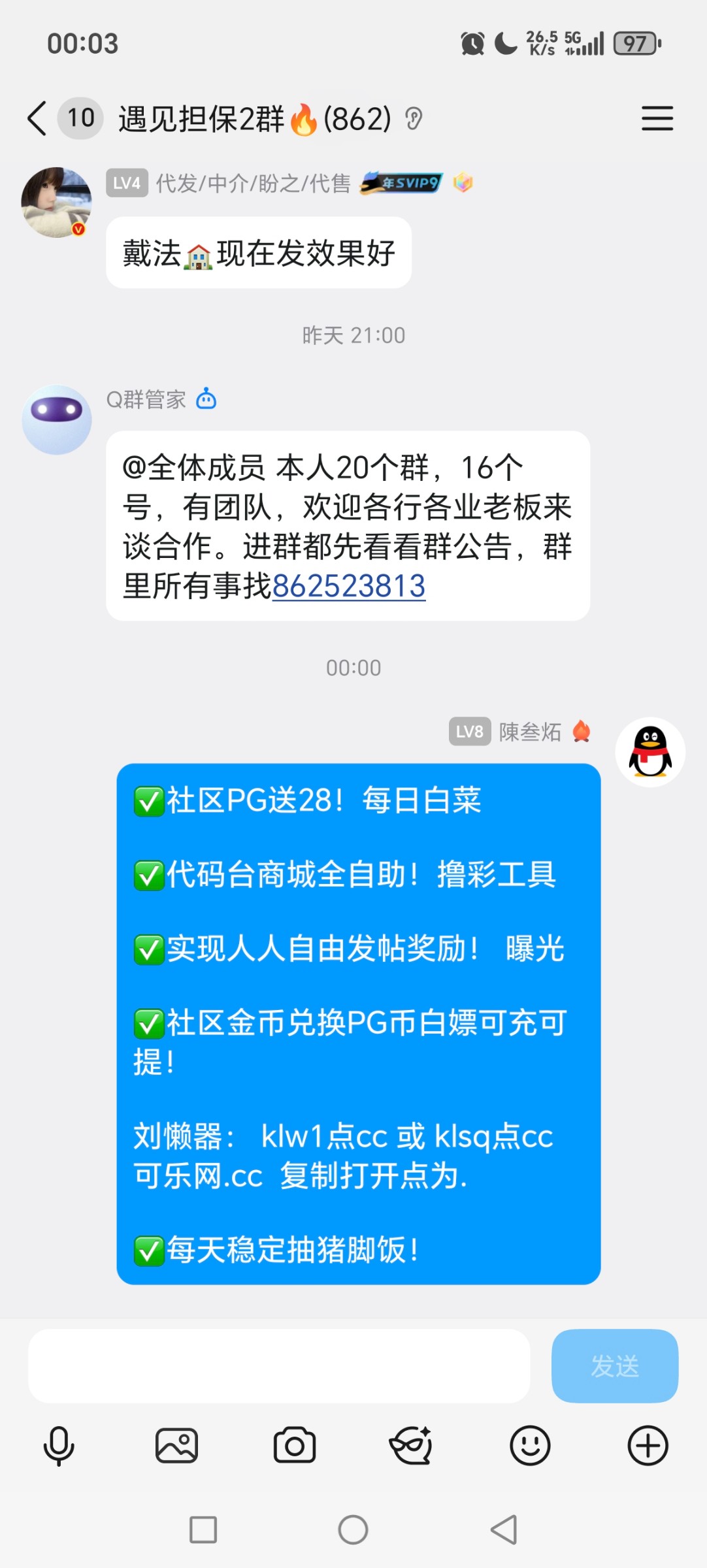The height and width of the screenshot is (1568, 707).
Task: Open the emoji smiley picker
Action: [530, 1445]
